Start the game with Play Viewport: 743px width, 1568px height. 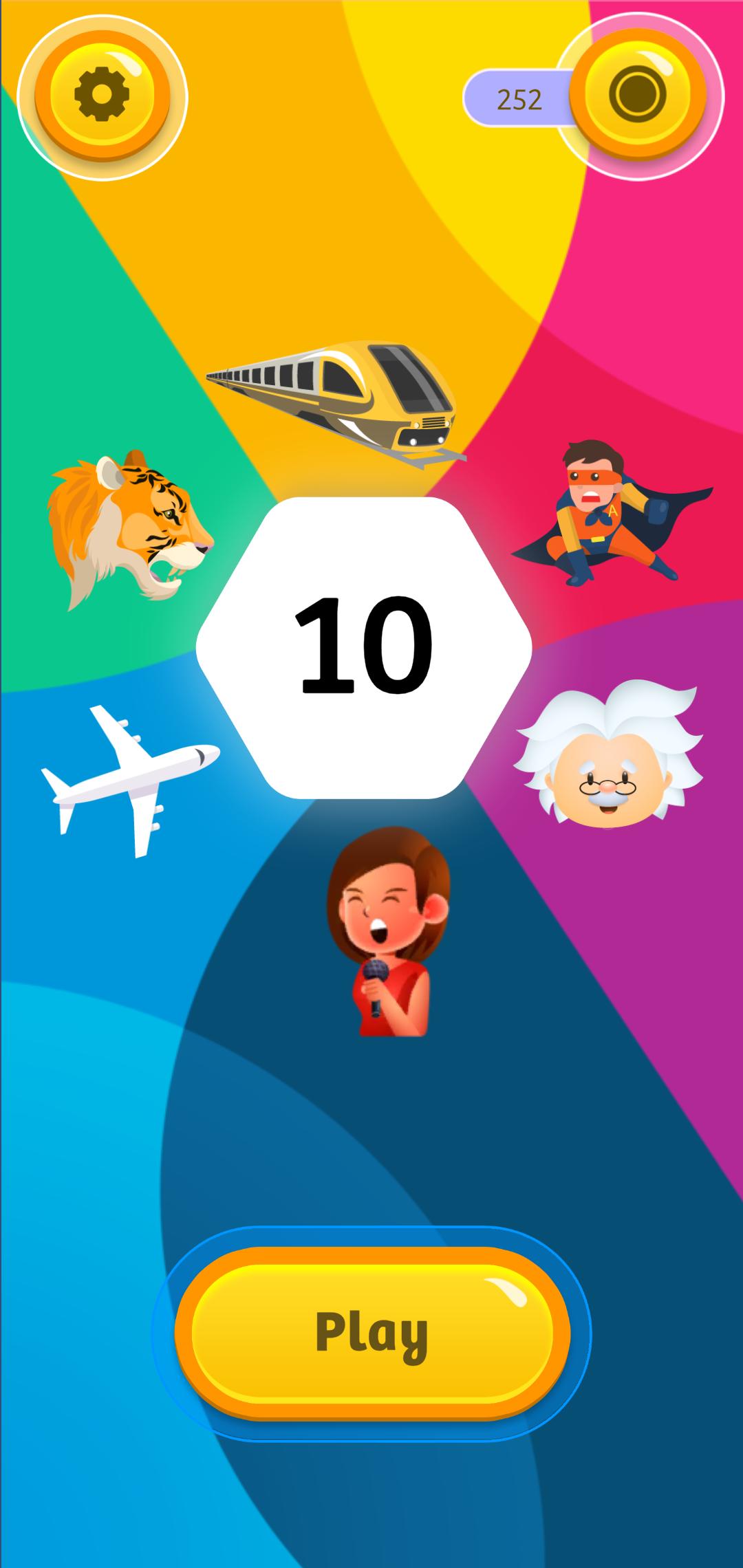371,1332
